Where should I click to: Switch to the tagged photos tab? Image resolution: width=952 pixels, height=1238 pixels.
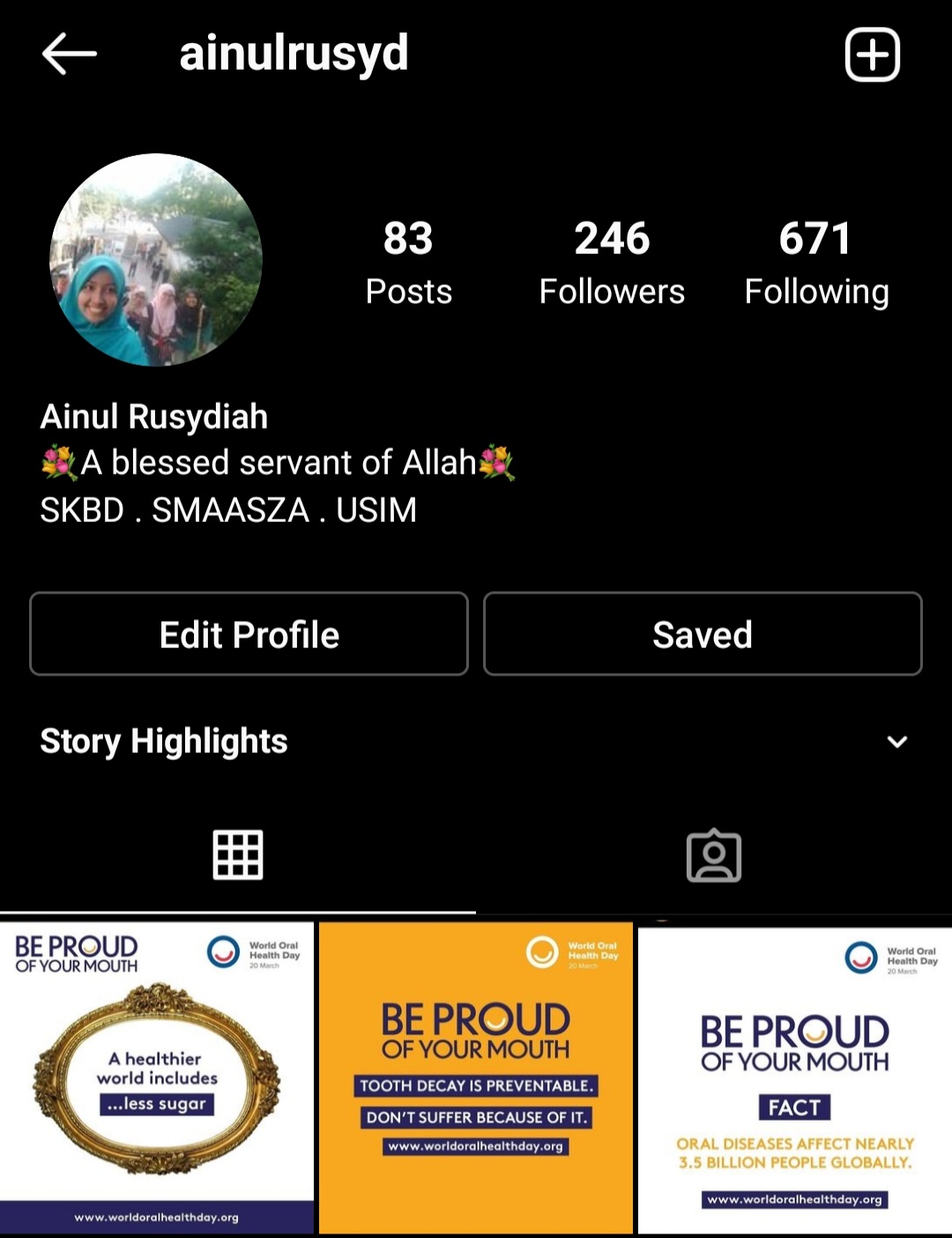coord(713,854)
